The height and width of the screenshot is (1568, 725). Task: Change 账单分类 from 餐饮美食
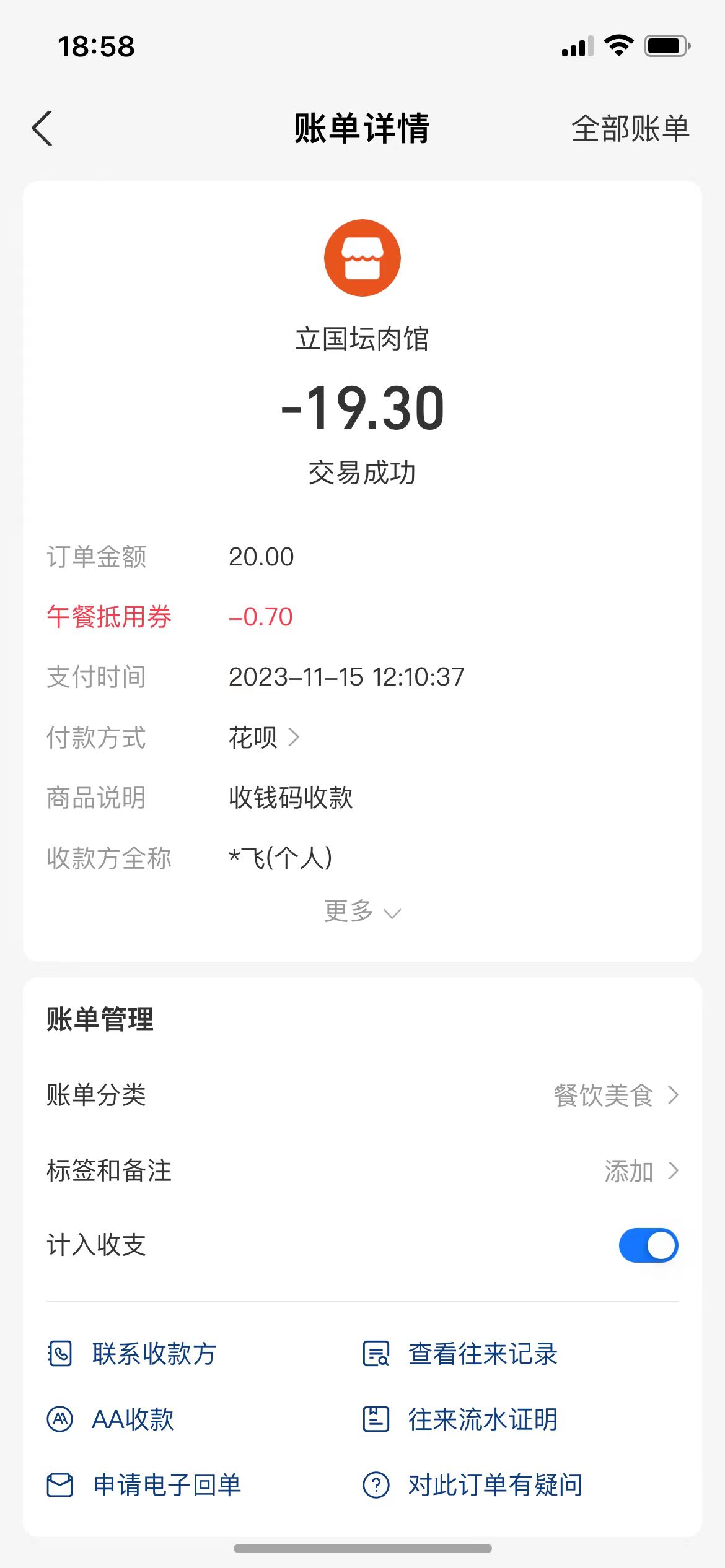[x=615, y=1095]
